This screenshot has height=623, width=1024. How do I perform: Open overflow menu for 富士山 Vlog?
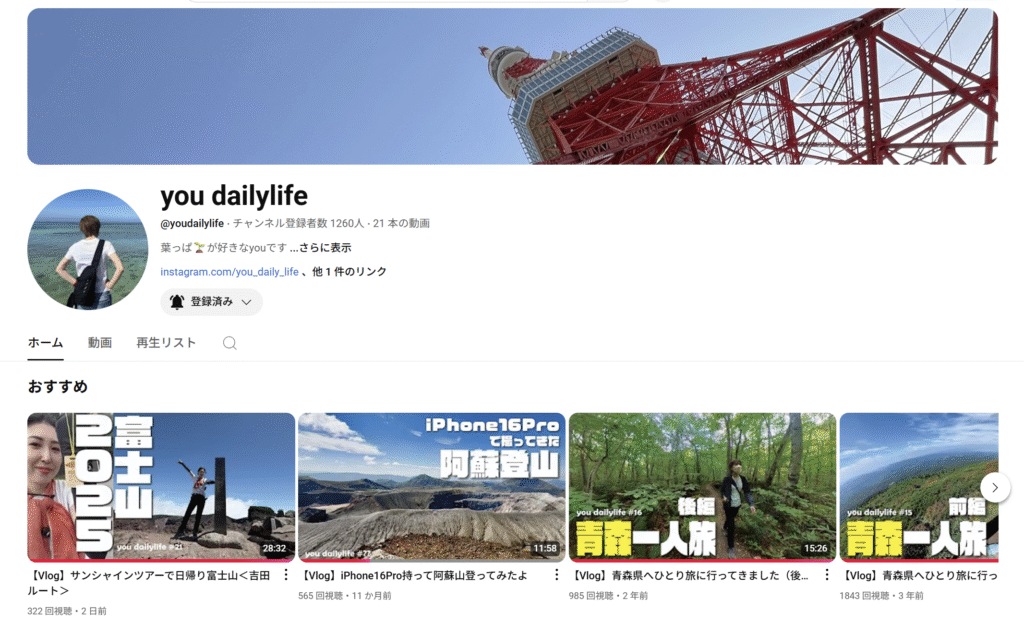click(286, 576)
